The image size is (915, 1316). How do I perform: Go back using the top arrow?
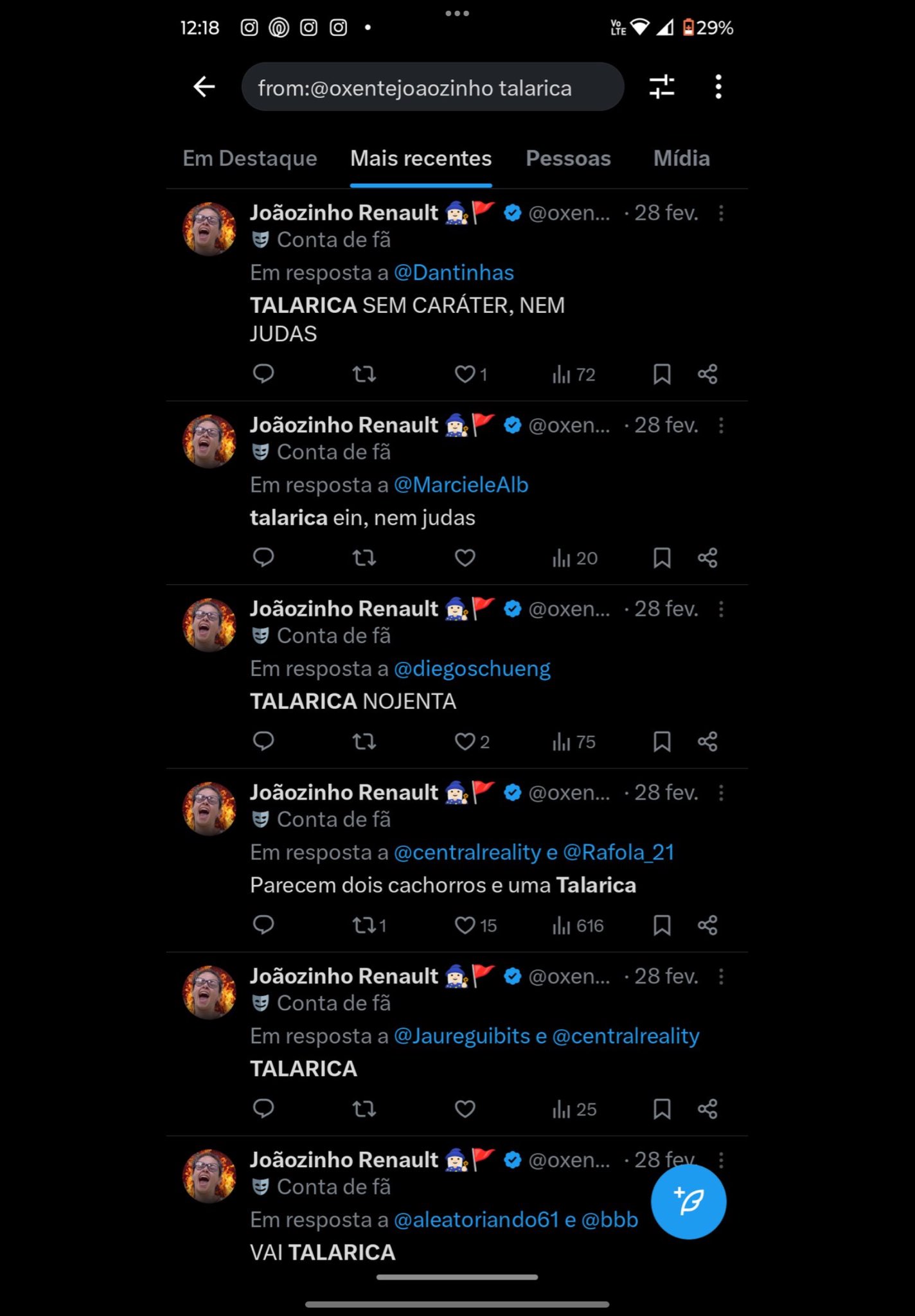coord(204,87)
